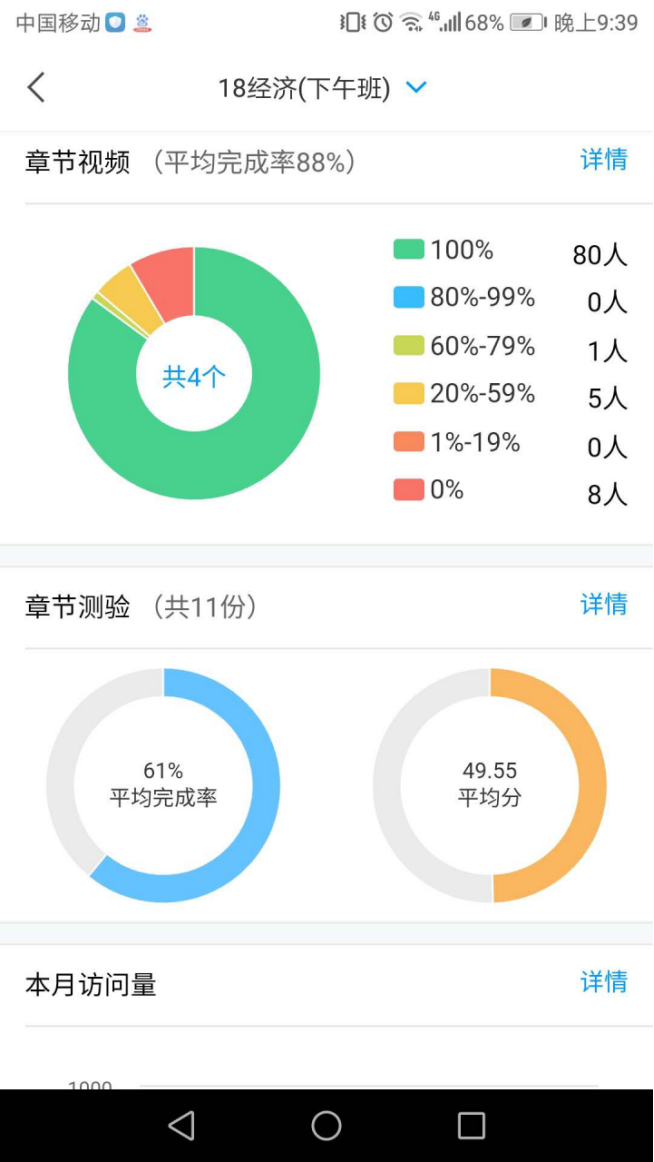Image resolution: width=654 pixels, height=1162 pixels.
Task: Tap the system home button
Action: tap(326, 1126)
